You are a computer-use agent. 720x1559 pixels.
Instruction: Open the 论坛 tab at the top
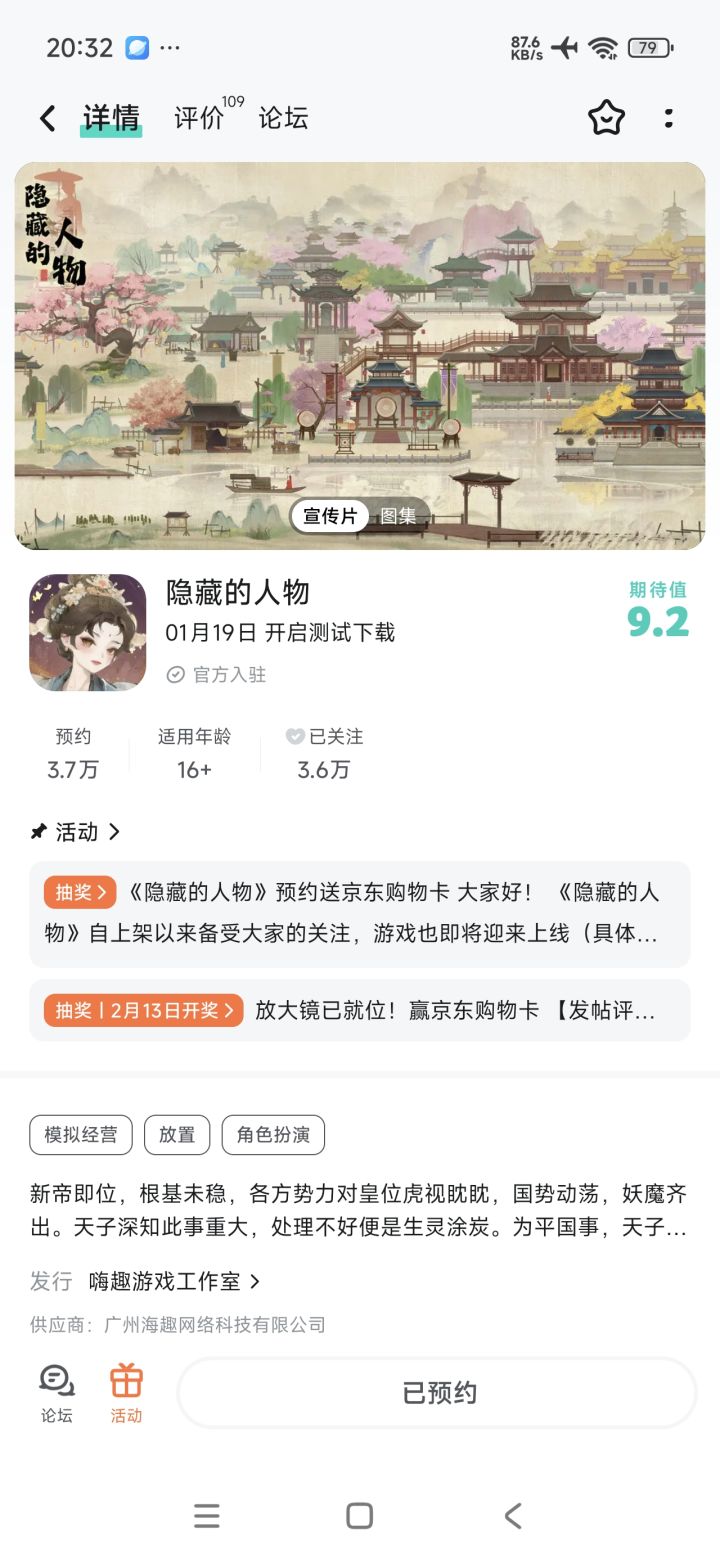(x=282, y=118)
